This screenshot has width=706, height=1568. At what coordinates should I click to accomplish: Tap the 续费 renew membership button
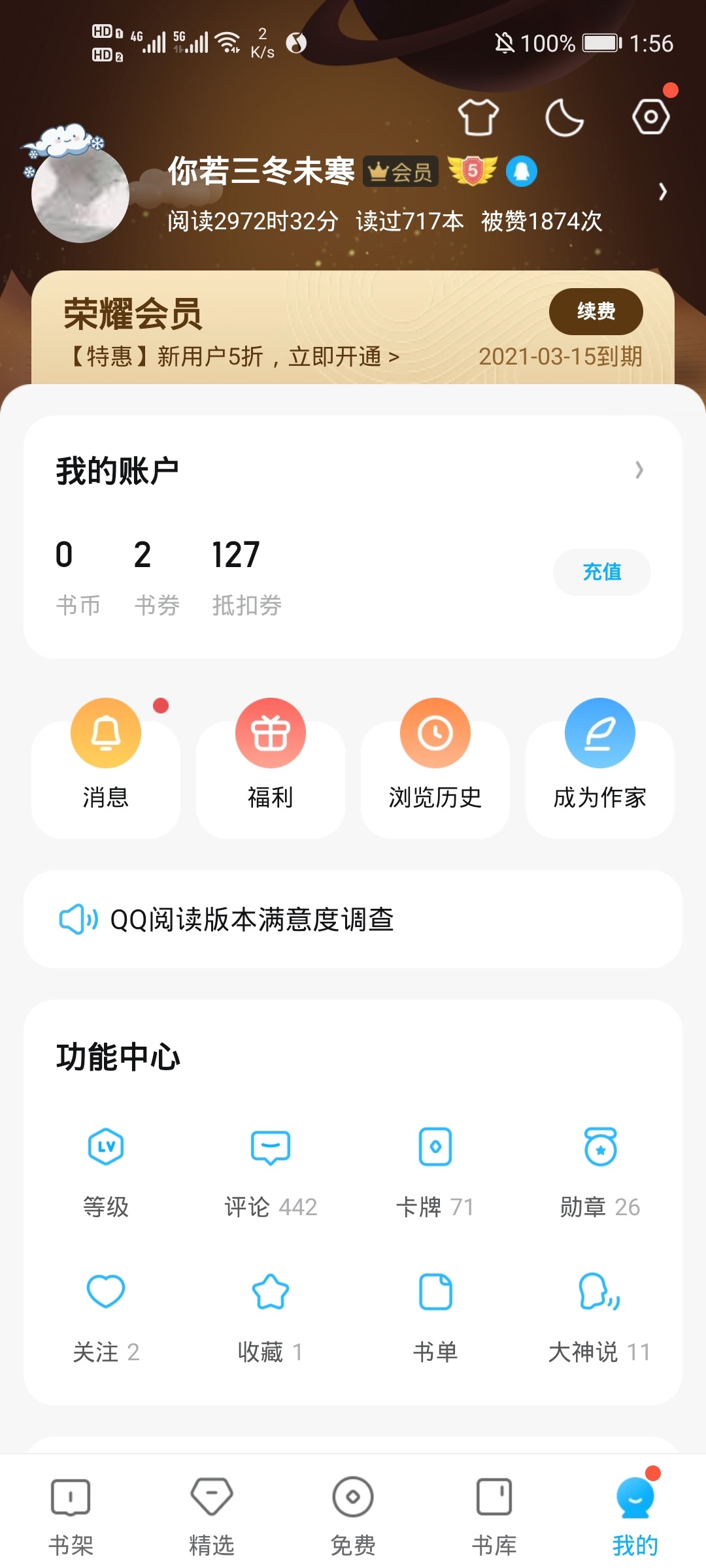pos(596,311)
